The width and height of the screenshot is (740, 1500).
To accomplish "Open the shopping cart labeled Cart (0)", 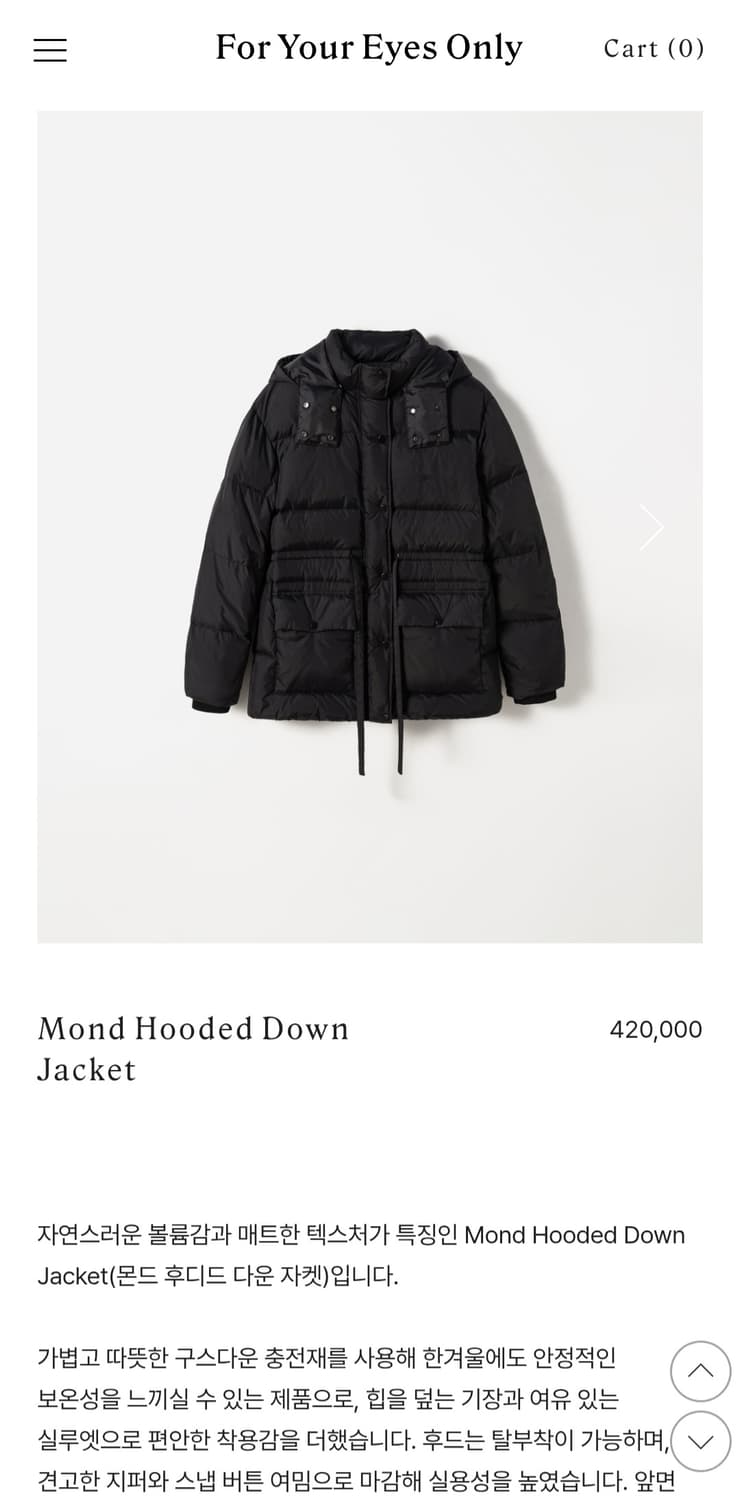I will pos(653,49).
